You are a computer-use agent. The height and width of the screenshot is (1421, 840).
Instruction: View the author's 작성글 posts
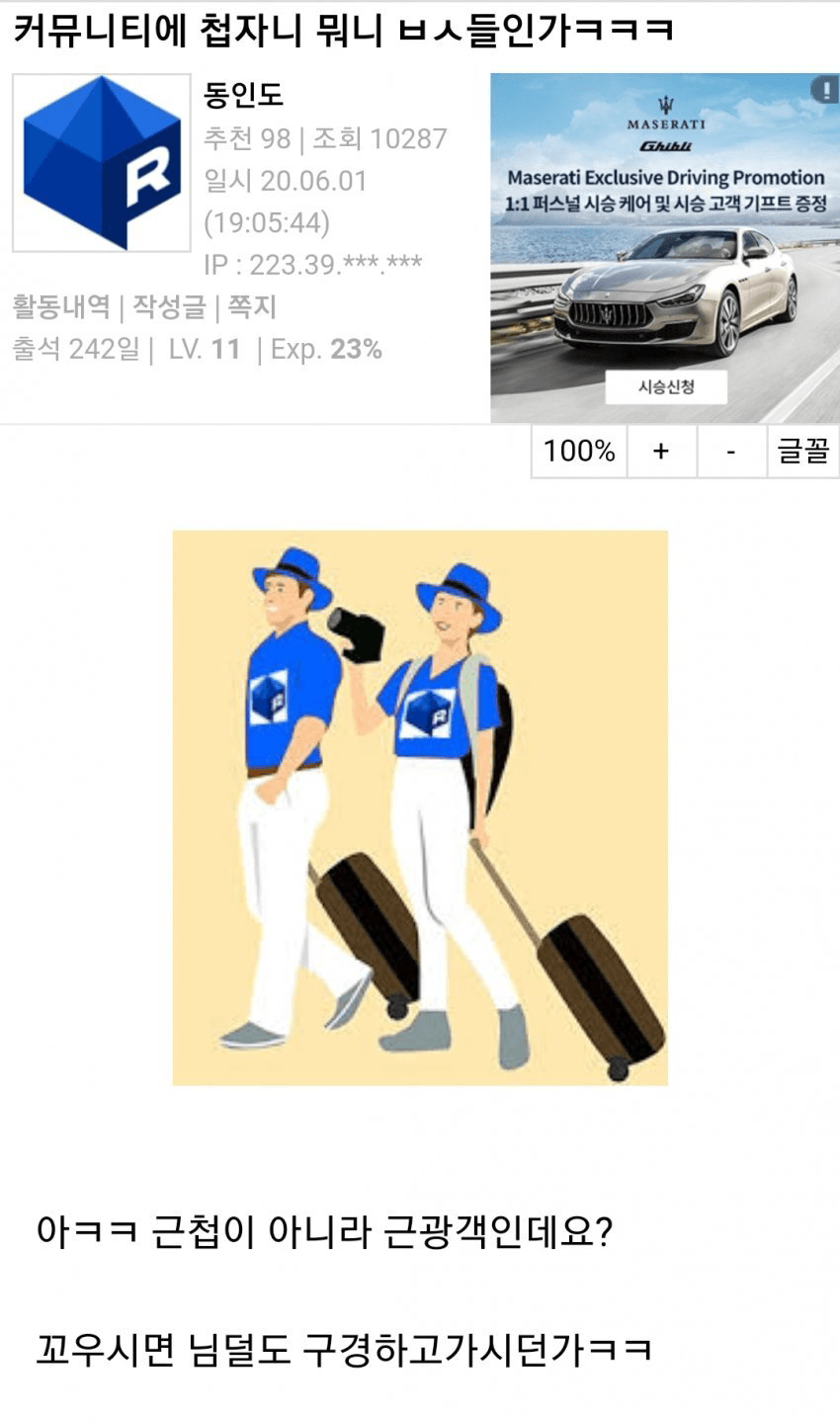coord(168,307)
